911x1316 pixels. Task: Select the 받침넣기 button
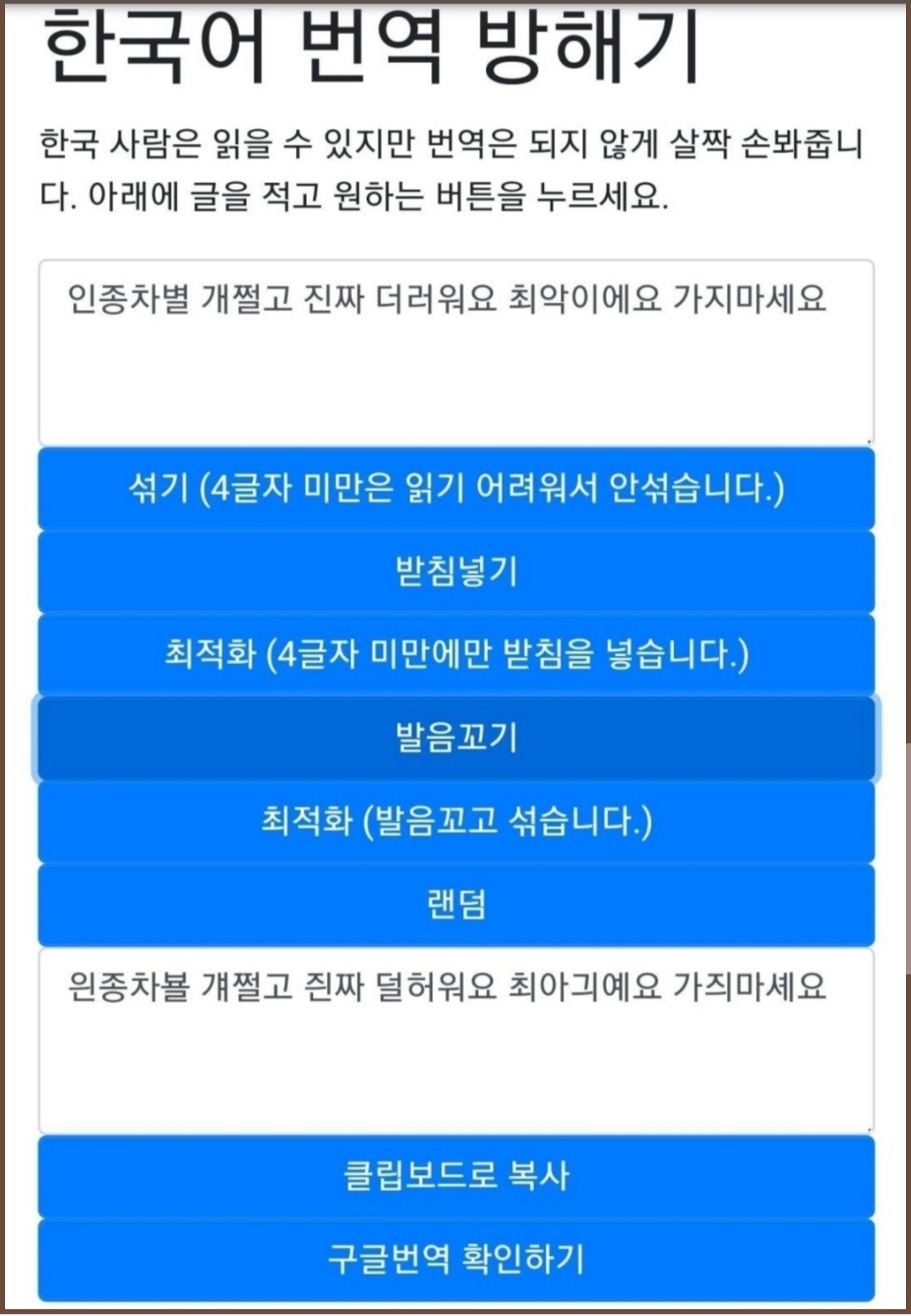coord(455,571)
